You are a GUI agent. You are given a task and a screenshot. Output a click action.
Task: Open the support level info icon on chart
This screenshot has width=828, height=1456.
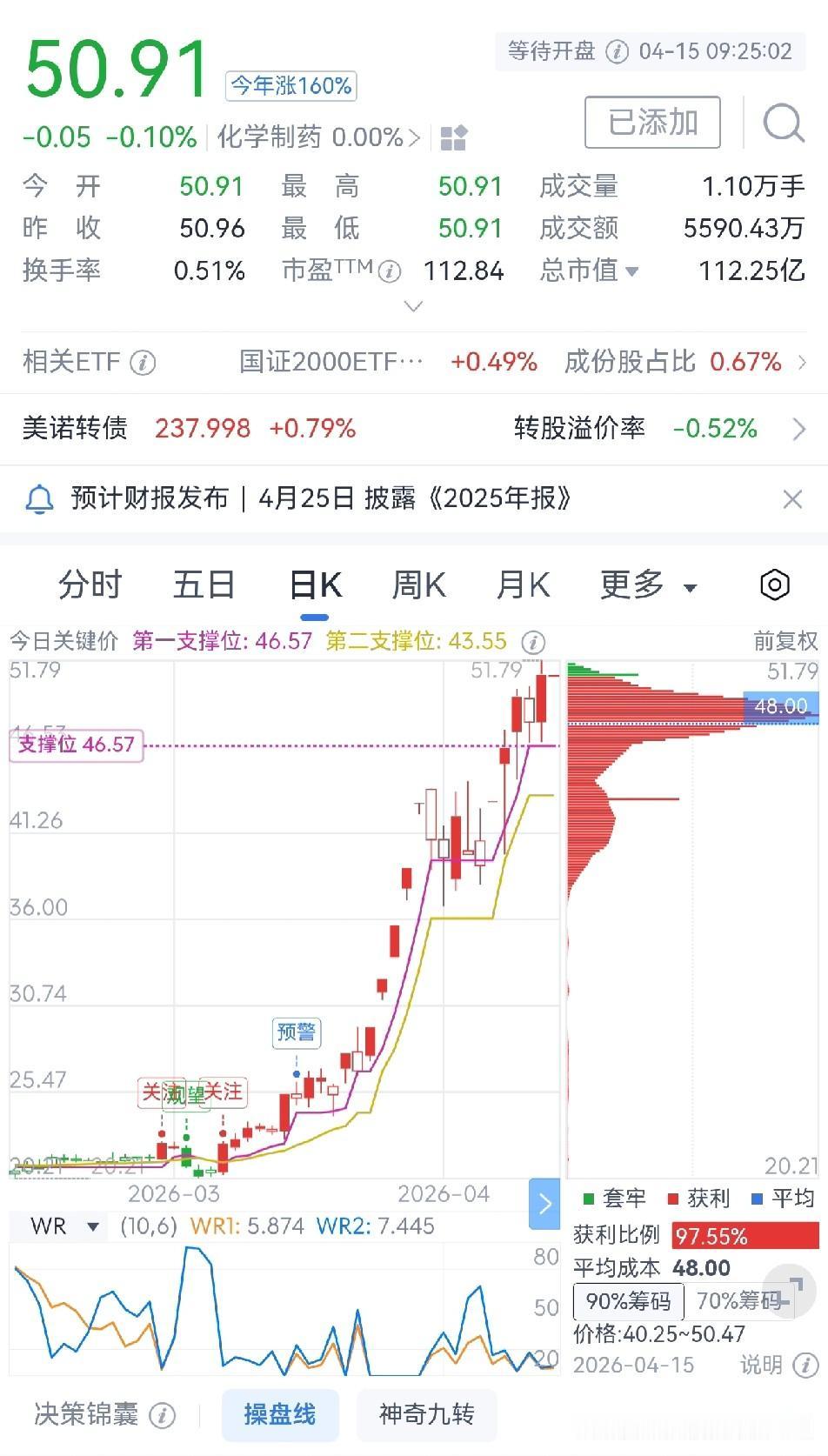535,643
